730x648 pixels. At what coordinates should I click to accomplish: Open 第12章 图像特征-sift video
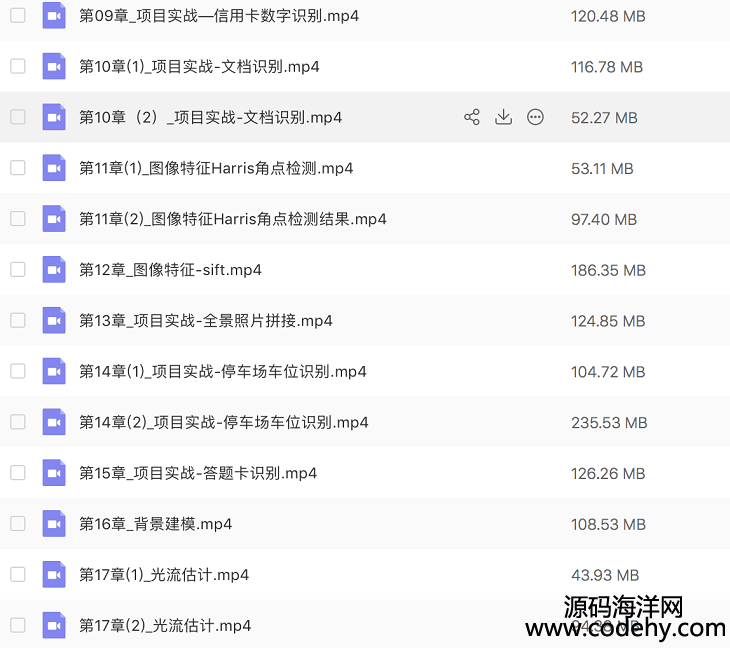click(x=170, y=270)
